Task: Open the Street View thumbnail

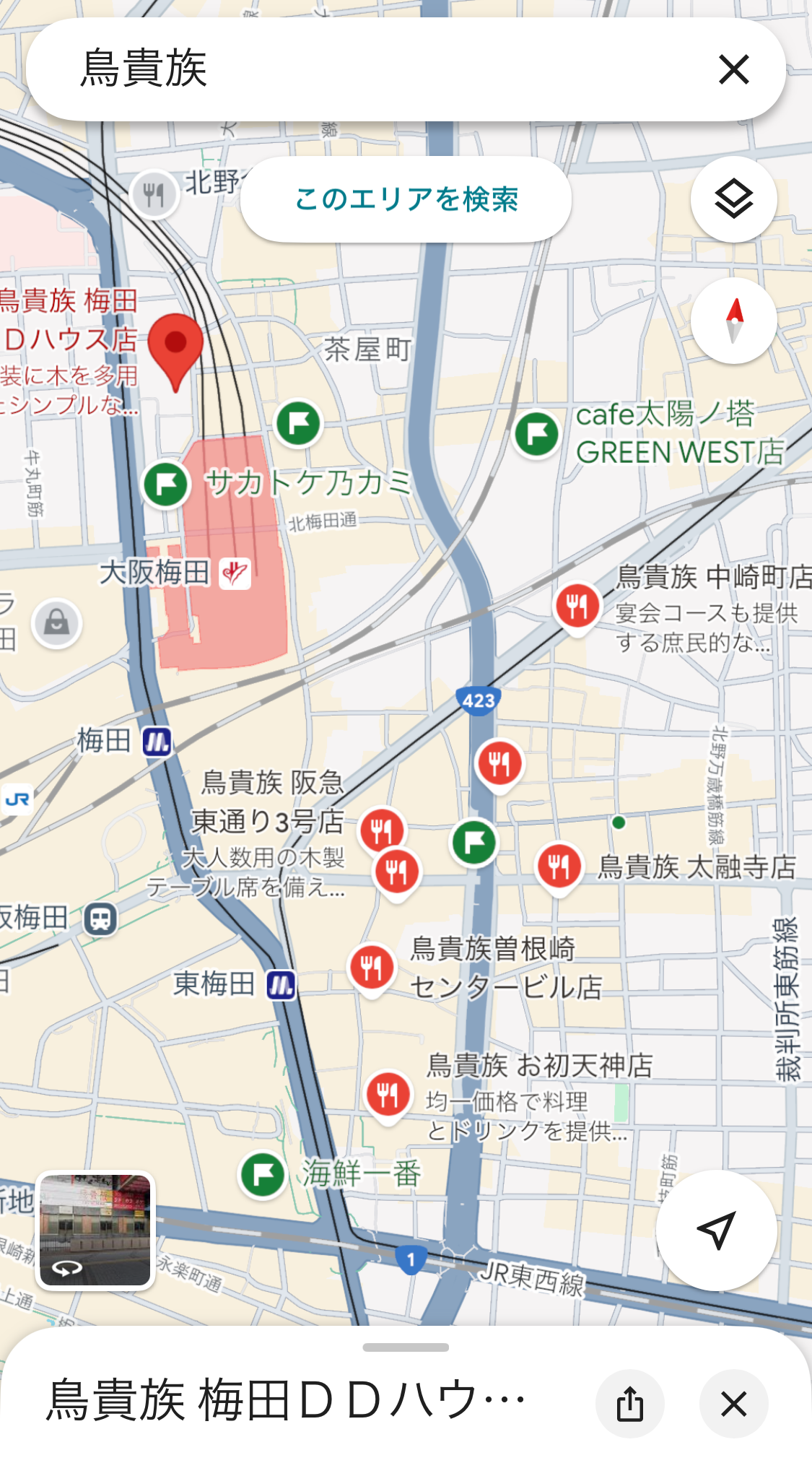Action: pyautogui.click(x=95, y=1230)
